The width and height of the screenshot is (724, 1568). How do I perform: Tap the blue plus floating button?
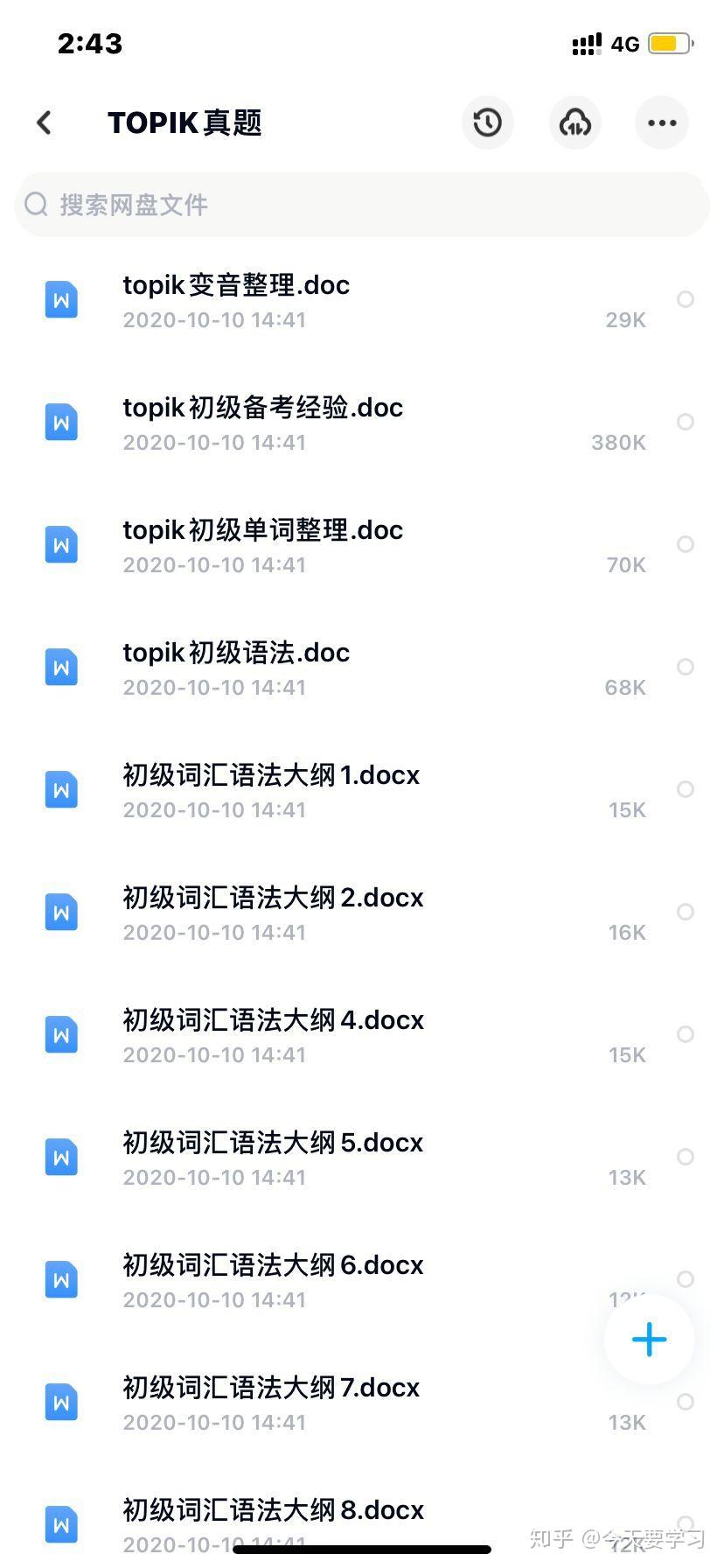coord(649,1340)
